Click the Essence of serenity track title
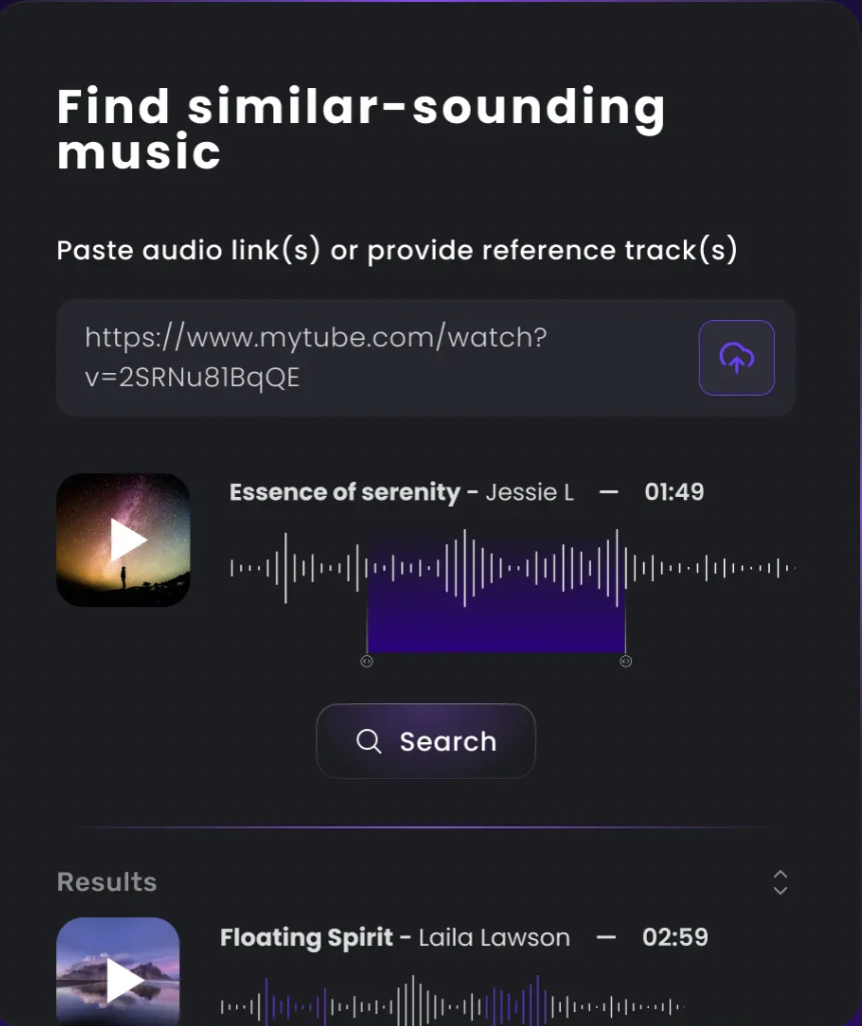The height and width of the screenshot is (1026, 862). (x=344, y=491)
